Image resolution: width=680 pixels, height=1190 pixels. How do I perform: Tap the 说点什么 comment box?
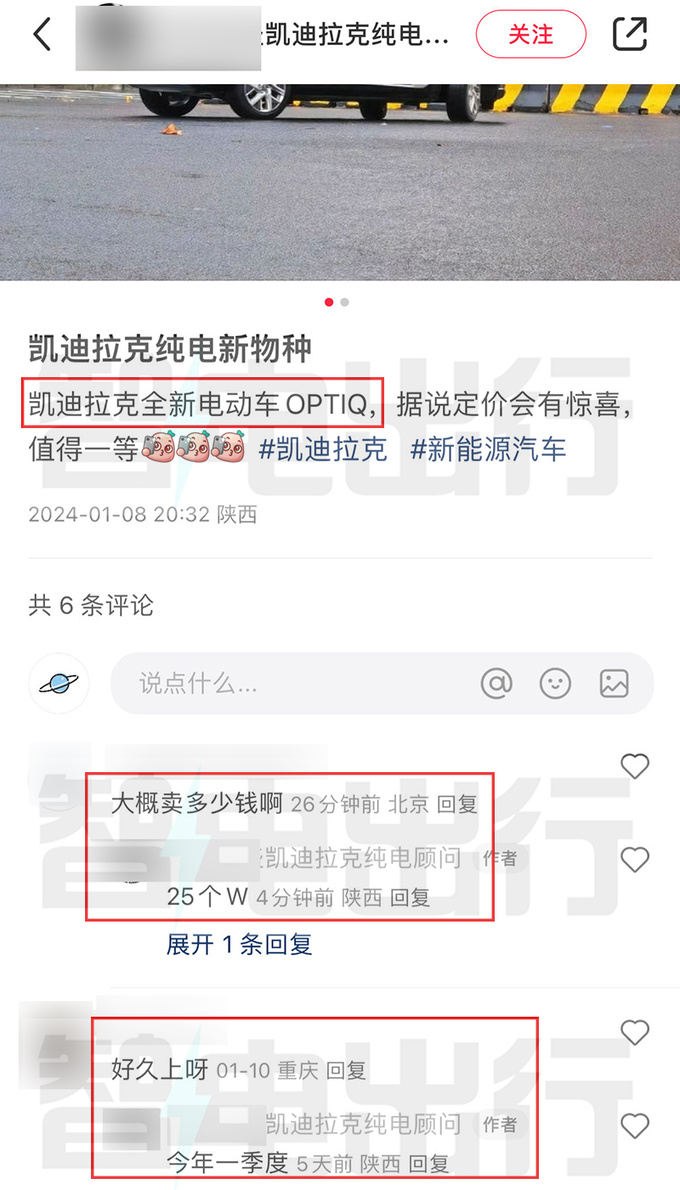(290, 684)
